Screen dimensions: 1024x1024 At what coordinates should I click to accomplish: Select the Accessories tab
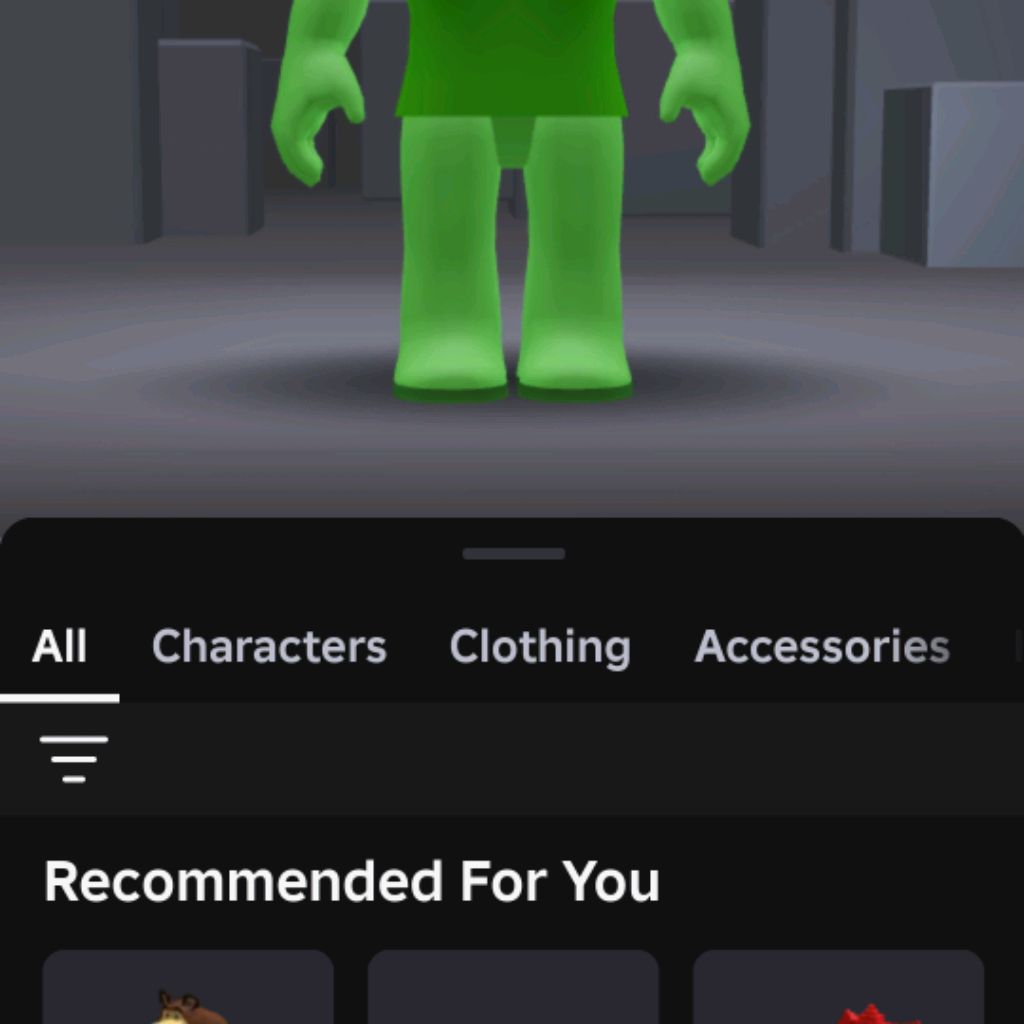tap(821, 647)
